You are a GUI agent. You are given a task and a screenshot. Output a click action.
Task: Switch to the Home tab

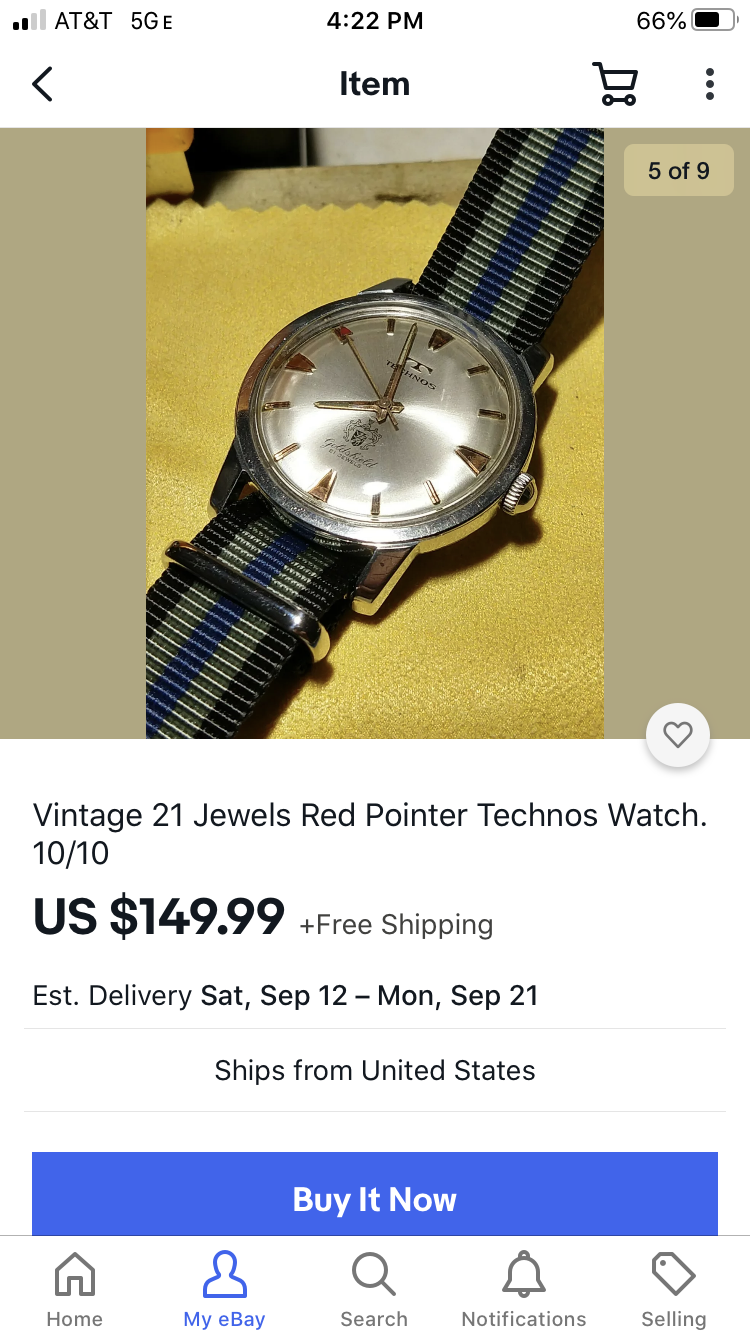pyautogui.click(x=74, y=1290)
